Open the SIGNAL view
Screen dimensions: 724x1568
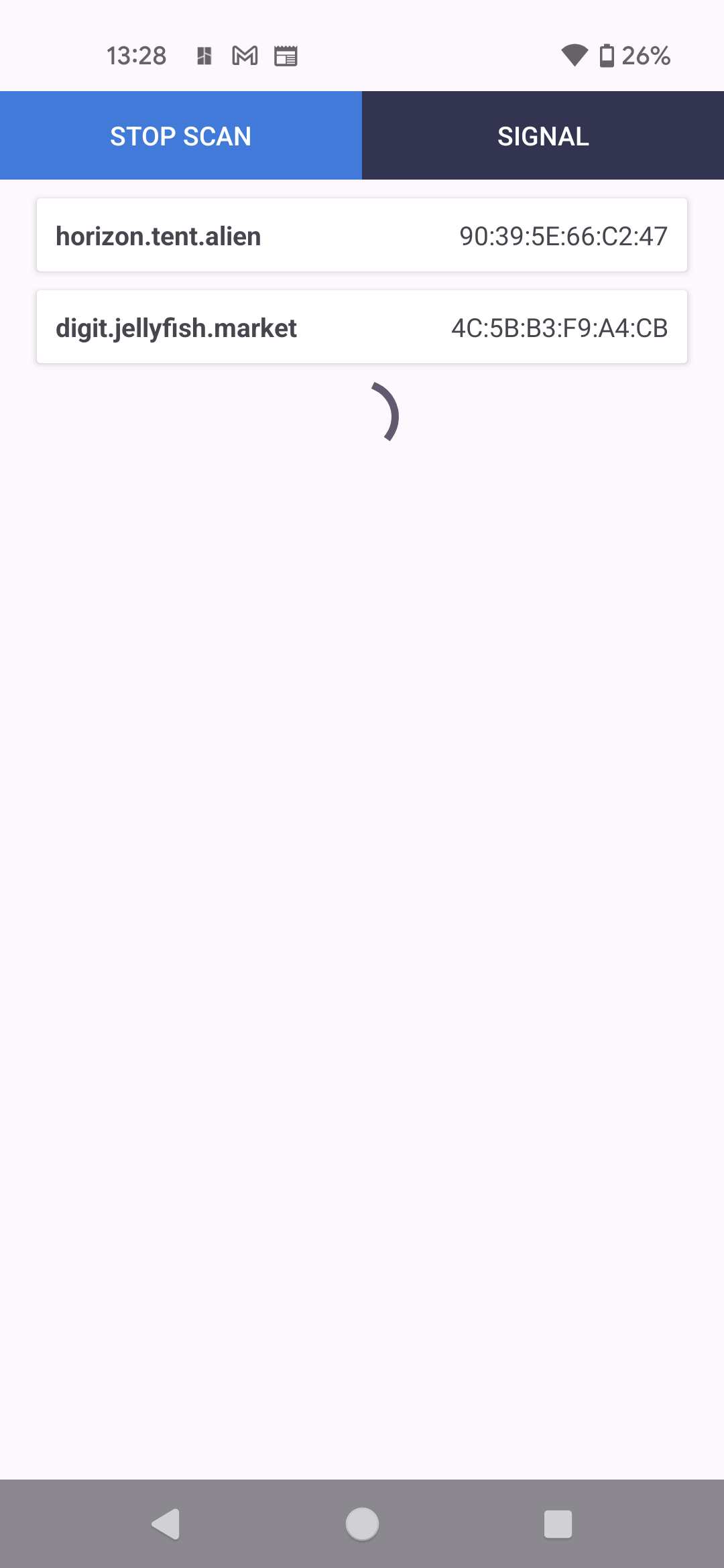pyautogui.click(x=543, y=136)
